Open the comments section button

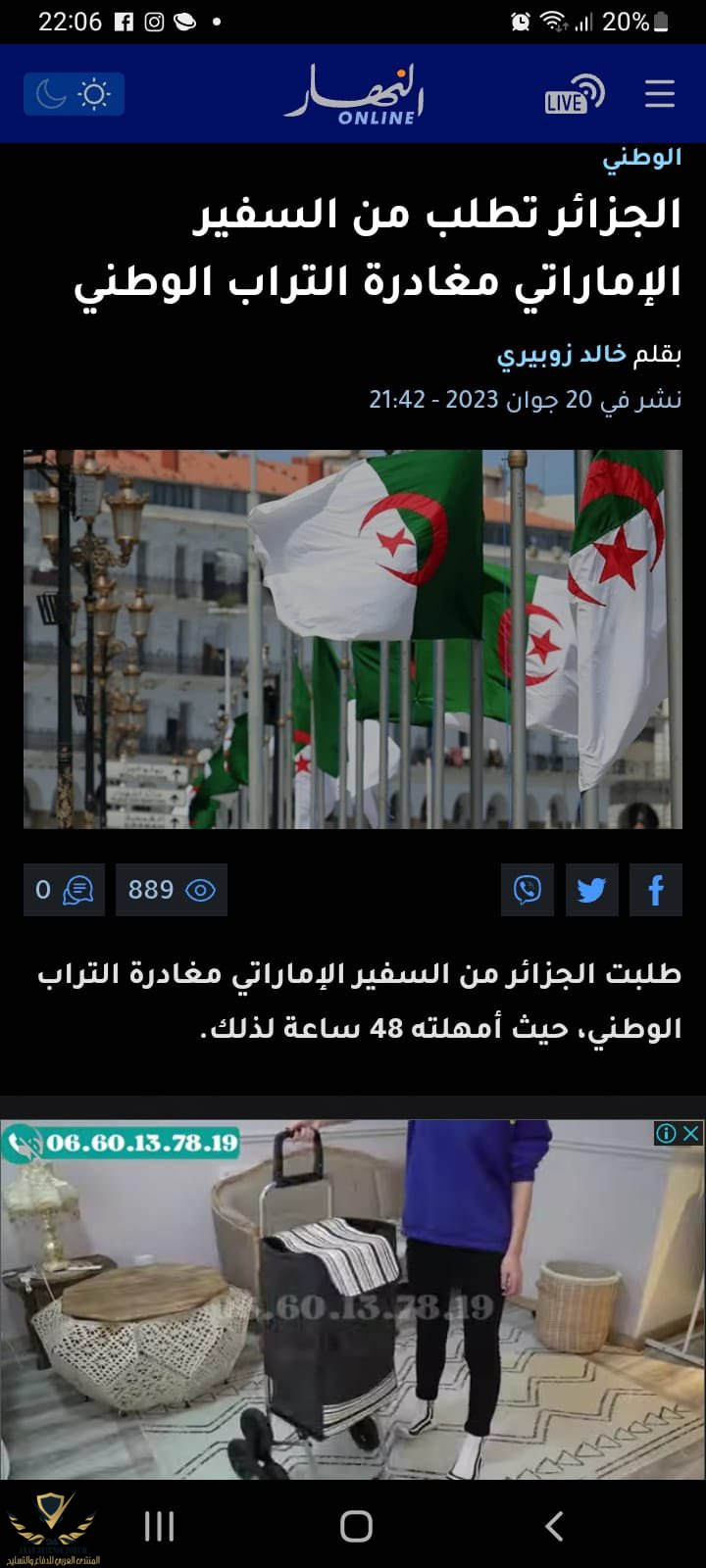pyautogui.click(x=65, y=890)
